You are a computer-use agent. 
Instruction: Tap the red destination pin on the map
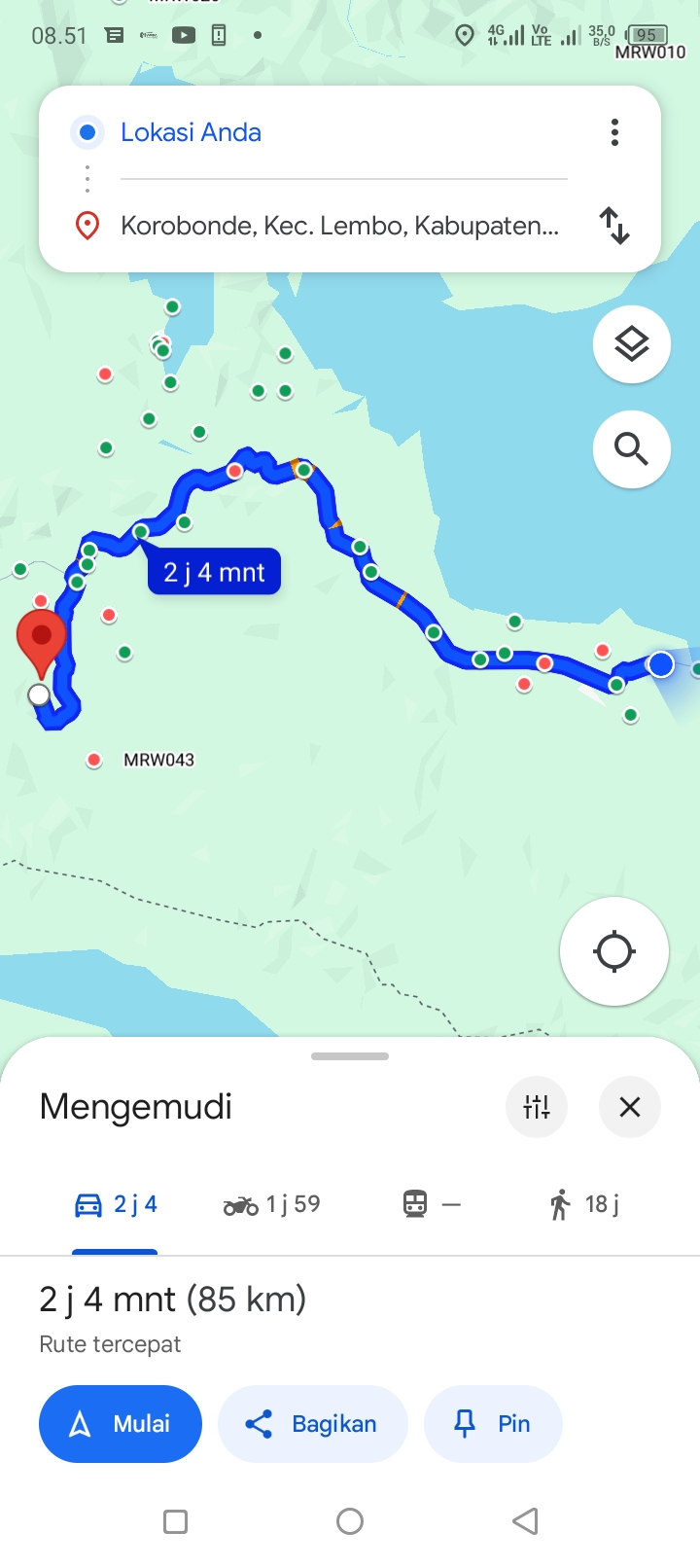(42, 642)
